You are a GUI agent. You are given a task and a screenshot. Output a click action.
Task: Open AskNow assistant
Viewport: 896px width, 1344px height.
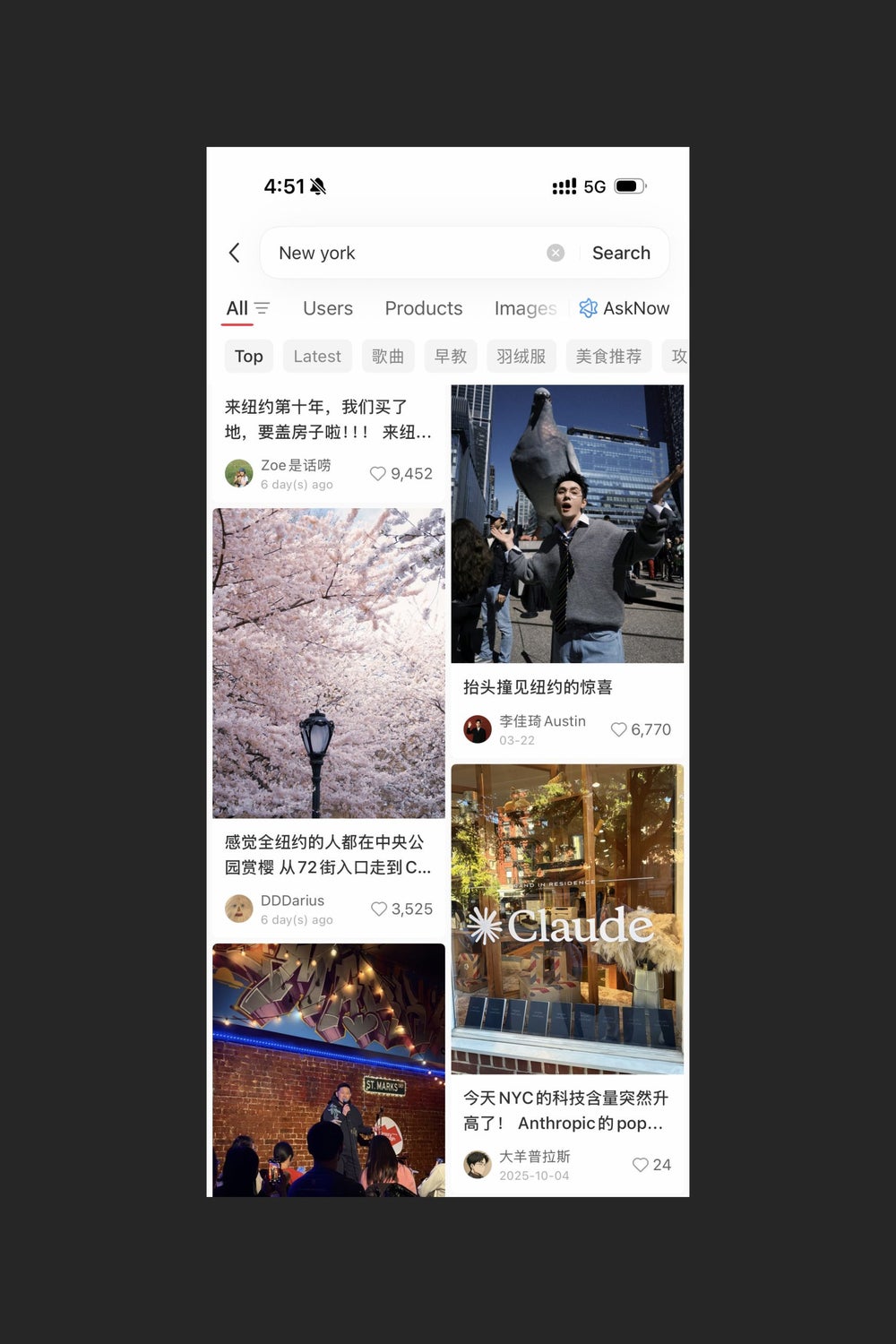click(x=625, y=308)
